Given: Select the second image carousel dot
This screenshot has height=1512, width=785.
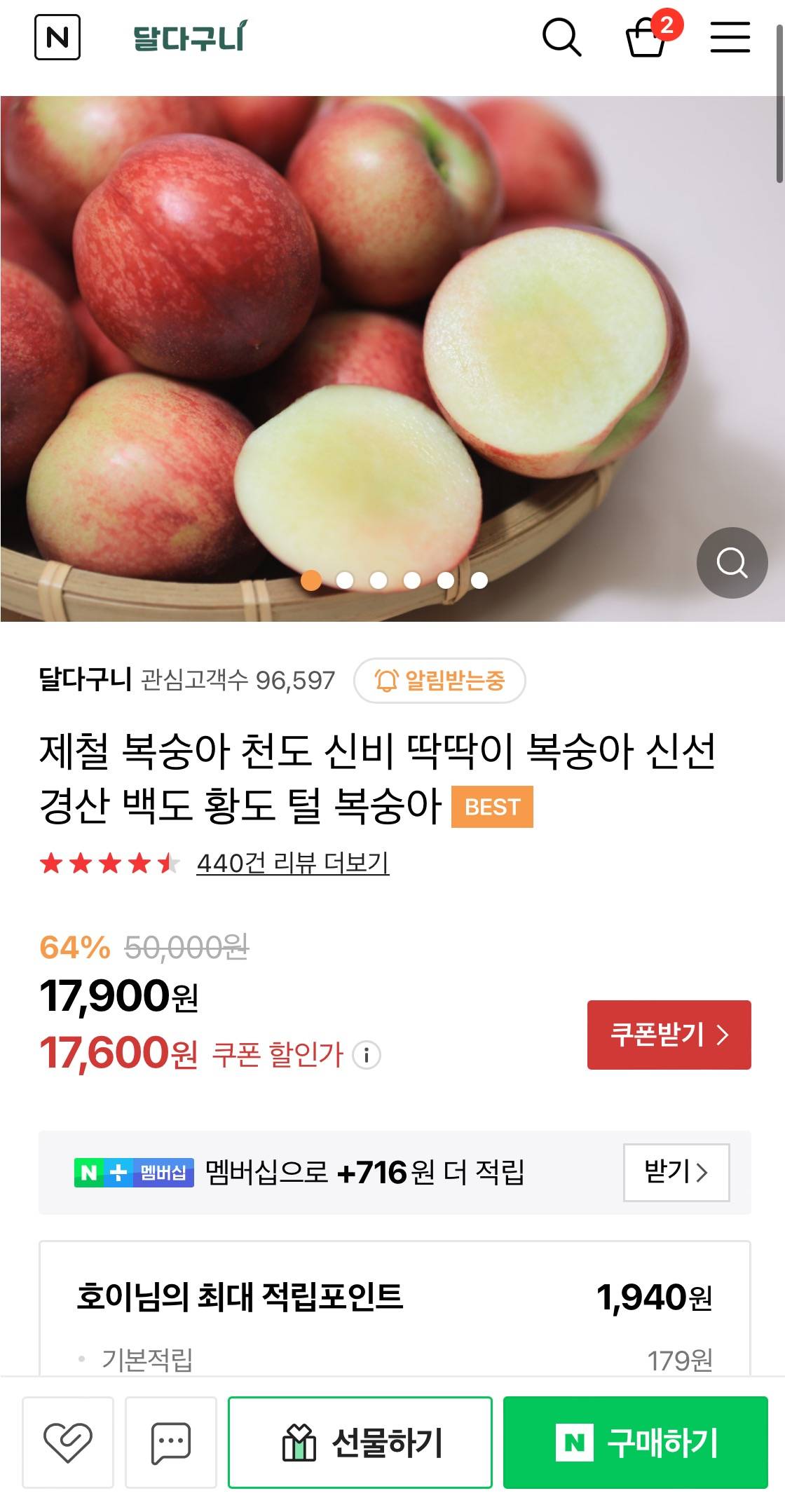Looking at the screenshot, I should [x=345, y=580].
